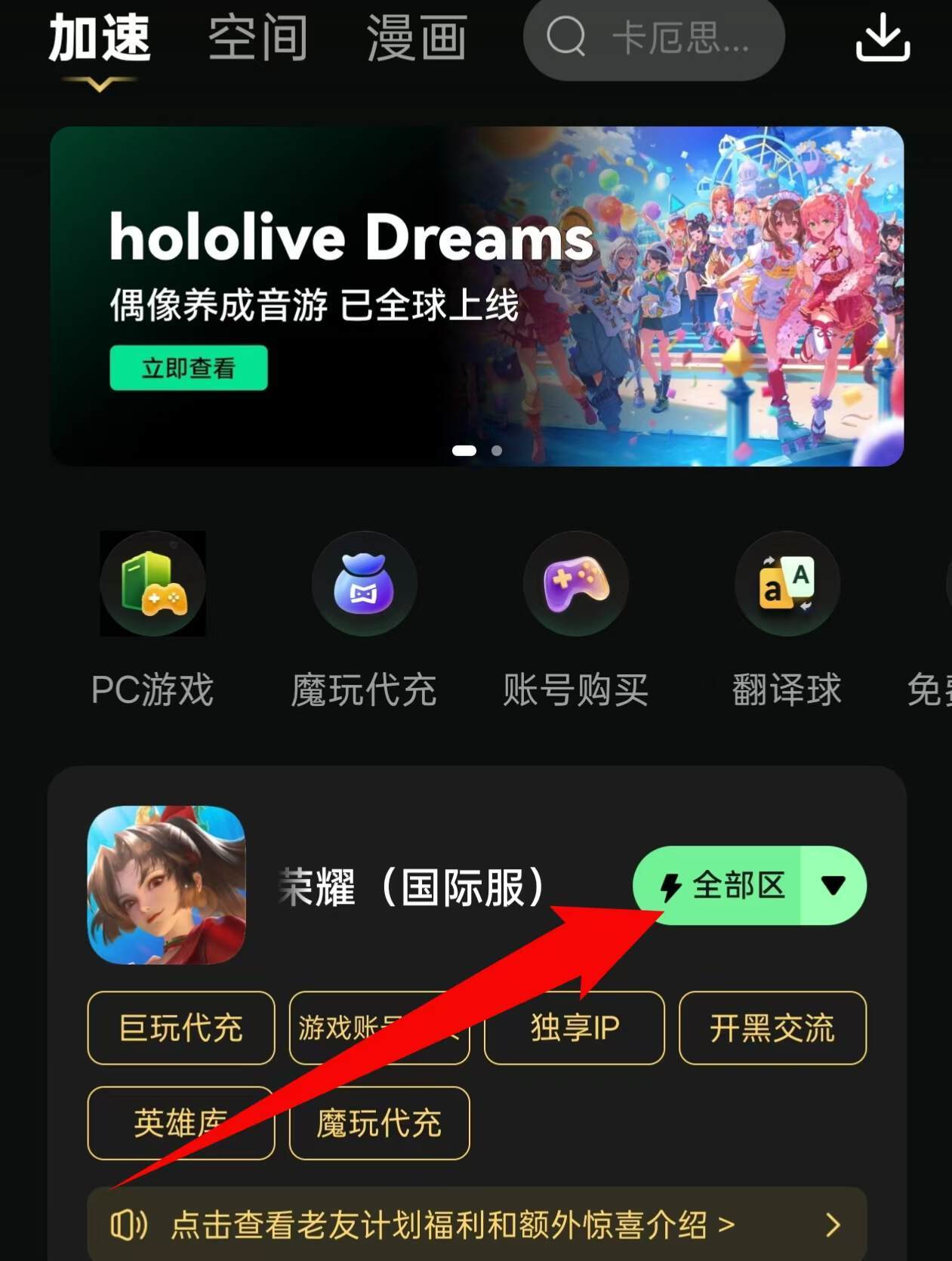Viewport: 952px width, 1261px height.
Task: Tap the 巨玩代充 chip
Action: click(181, 1028)
